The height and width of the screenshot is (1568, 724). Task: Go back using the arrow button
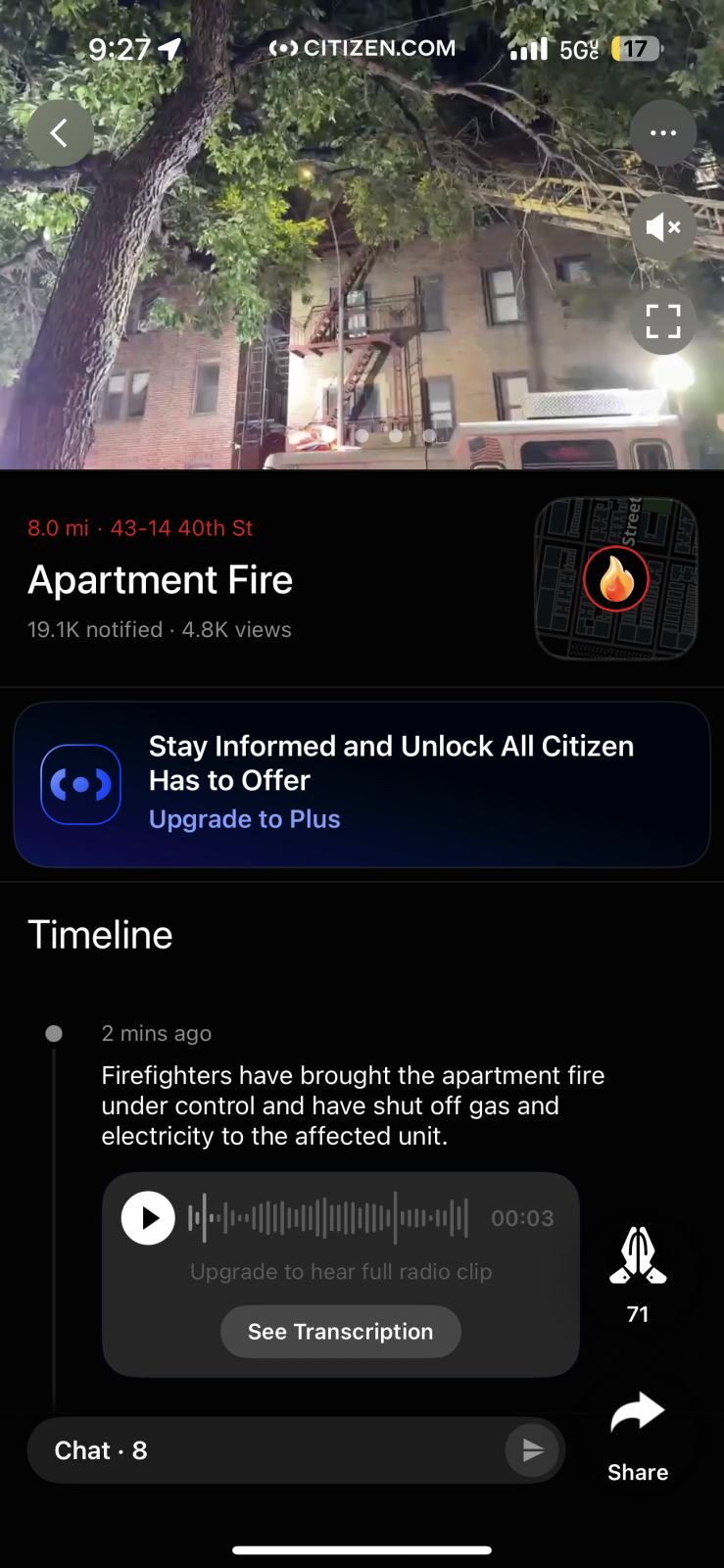[60, 133]
